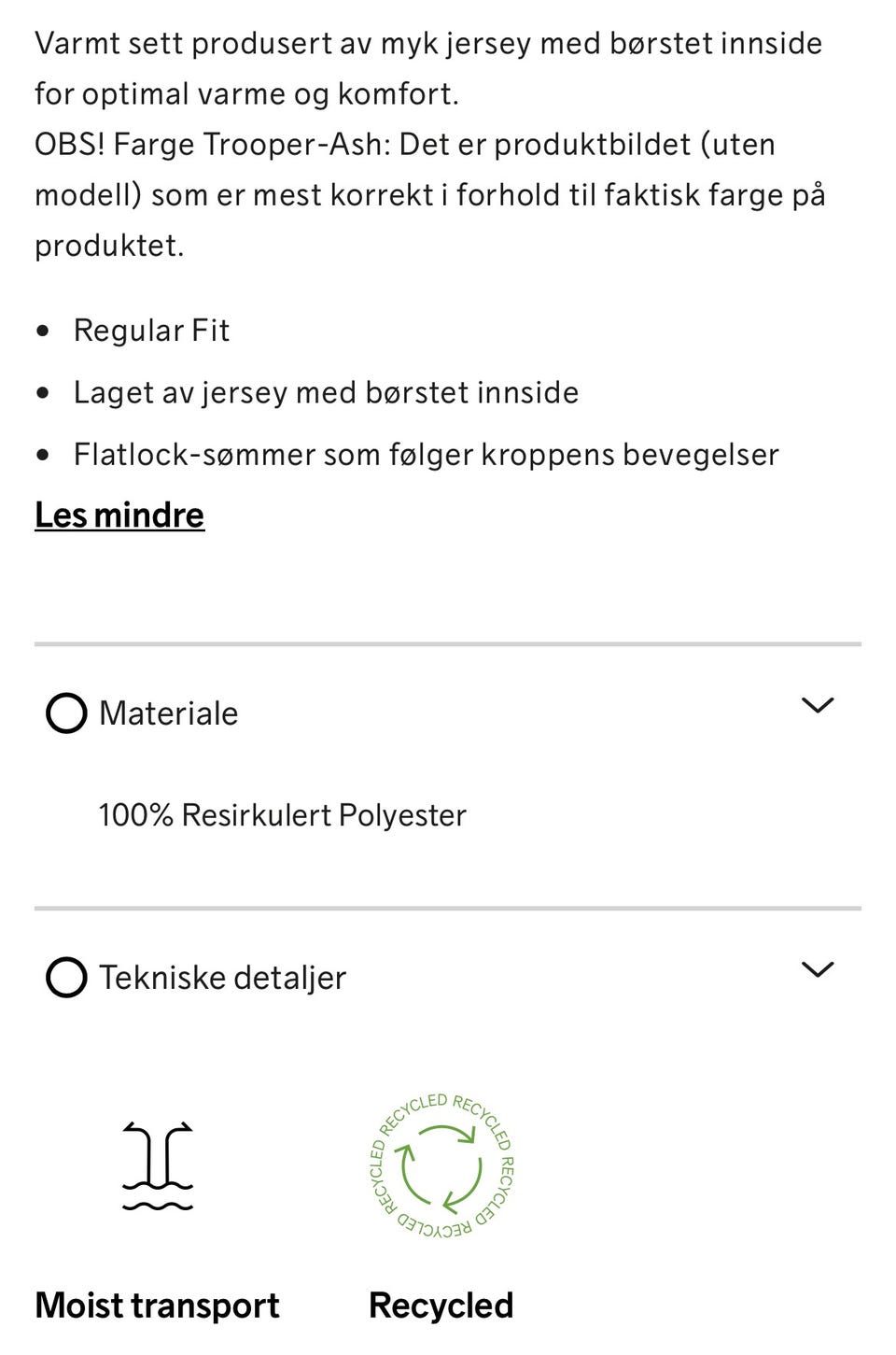Collapse the Materiale section chevron
Screen dimensions: 896x1355
(x=818, y=706)
